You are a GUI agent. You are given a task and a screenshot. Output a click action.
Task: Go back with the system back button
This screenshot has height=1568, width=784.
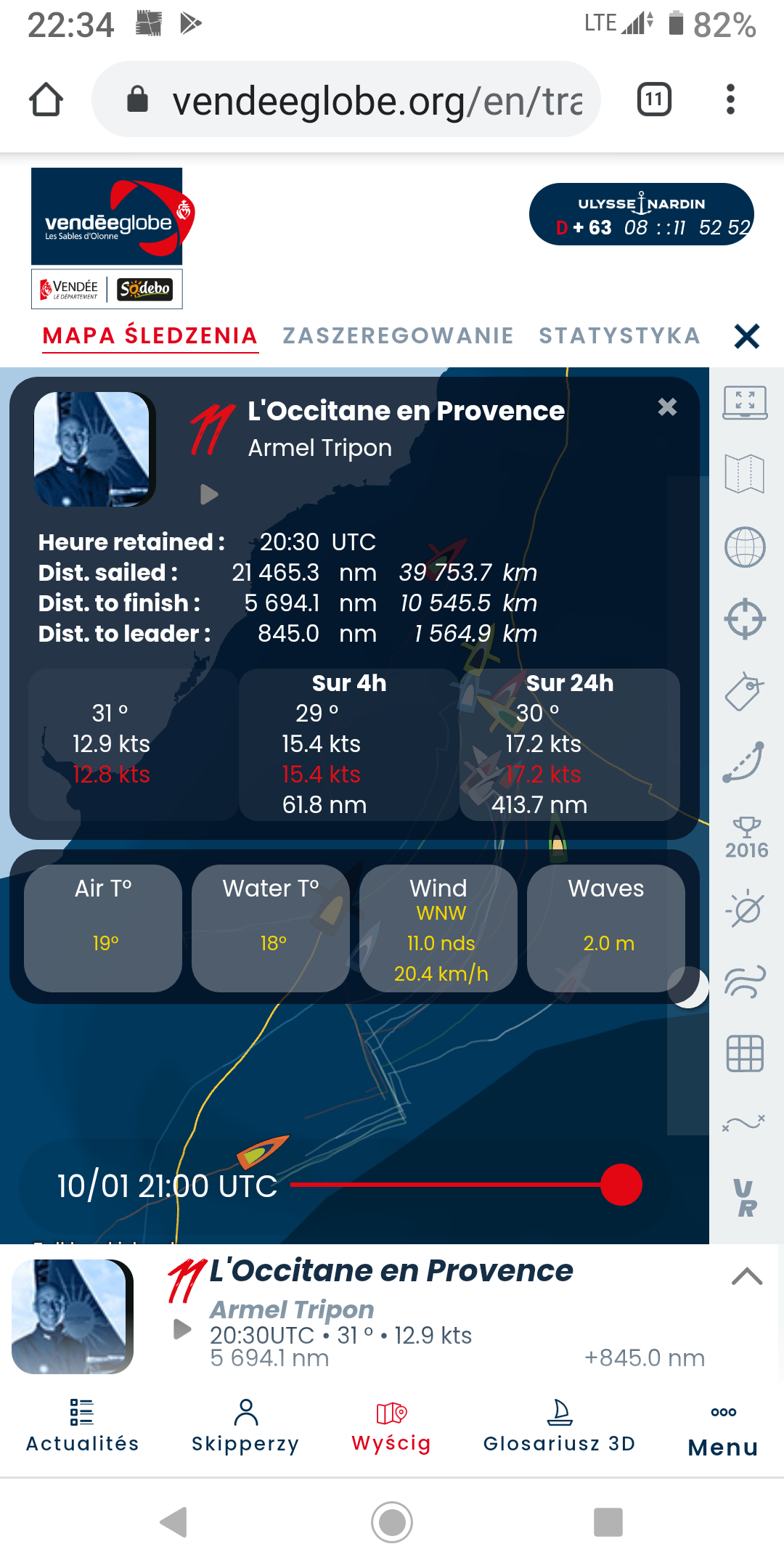tap(174, 1522)
